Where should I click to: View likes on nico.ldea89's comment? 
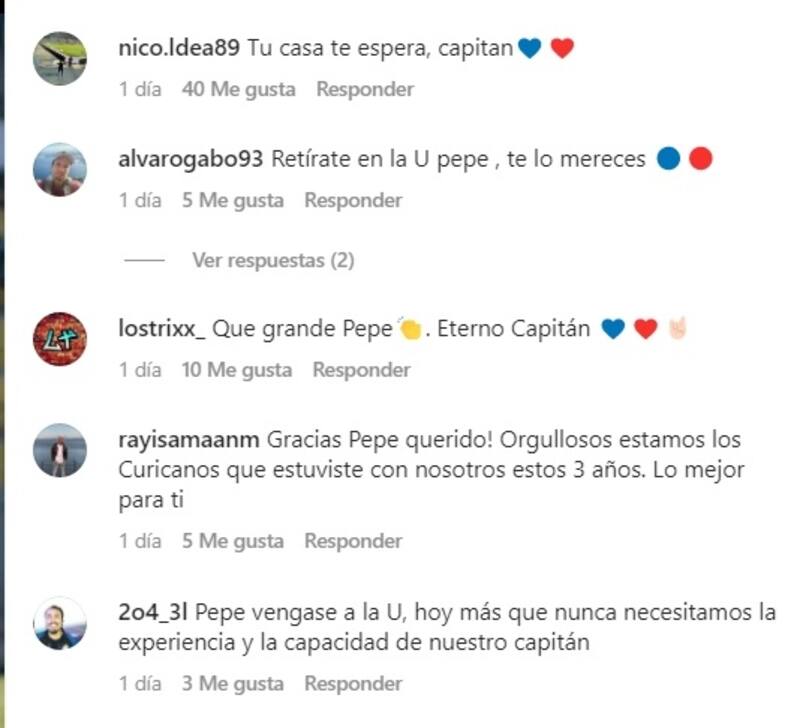[239, 89]
